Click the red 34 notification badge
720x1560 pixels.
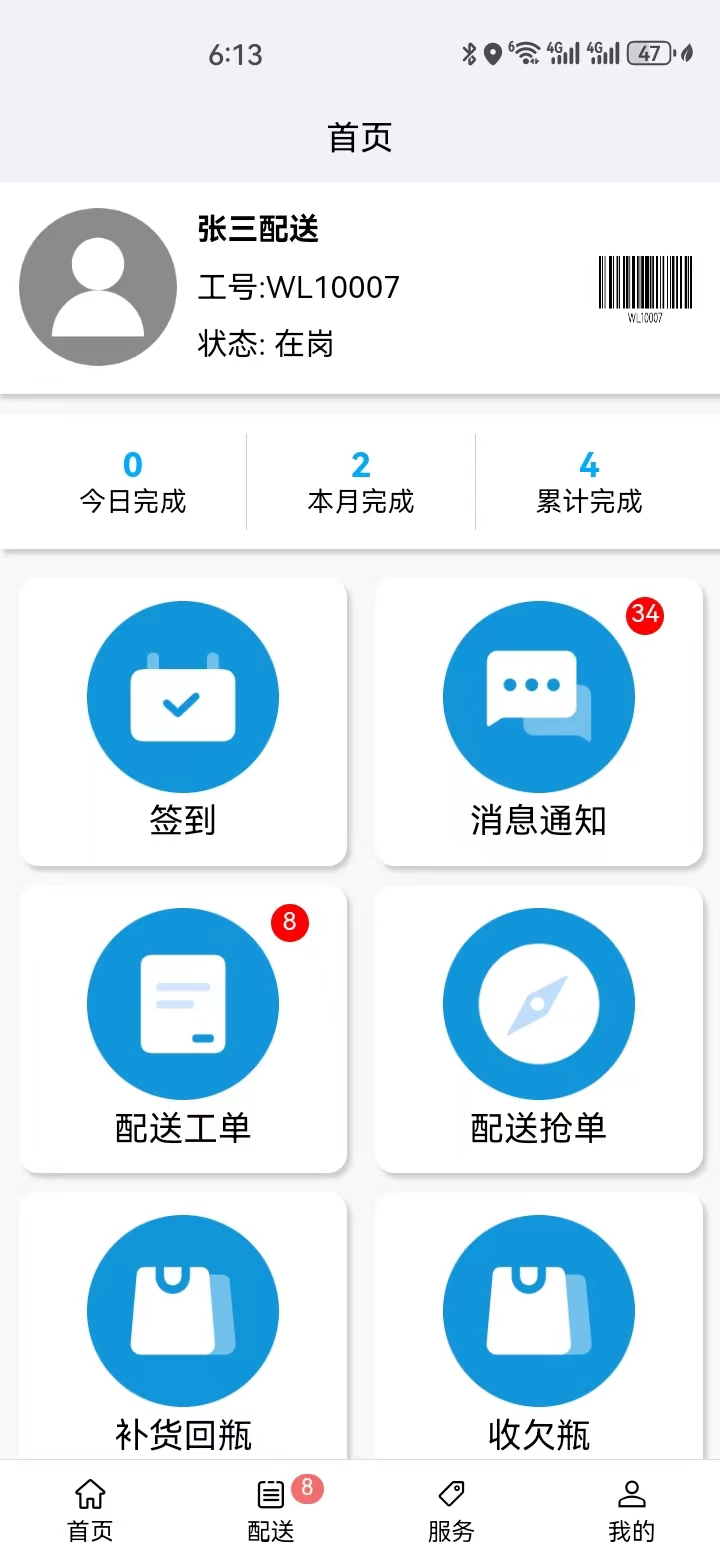[x=645, y=616]
